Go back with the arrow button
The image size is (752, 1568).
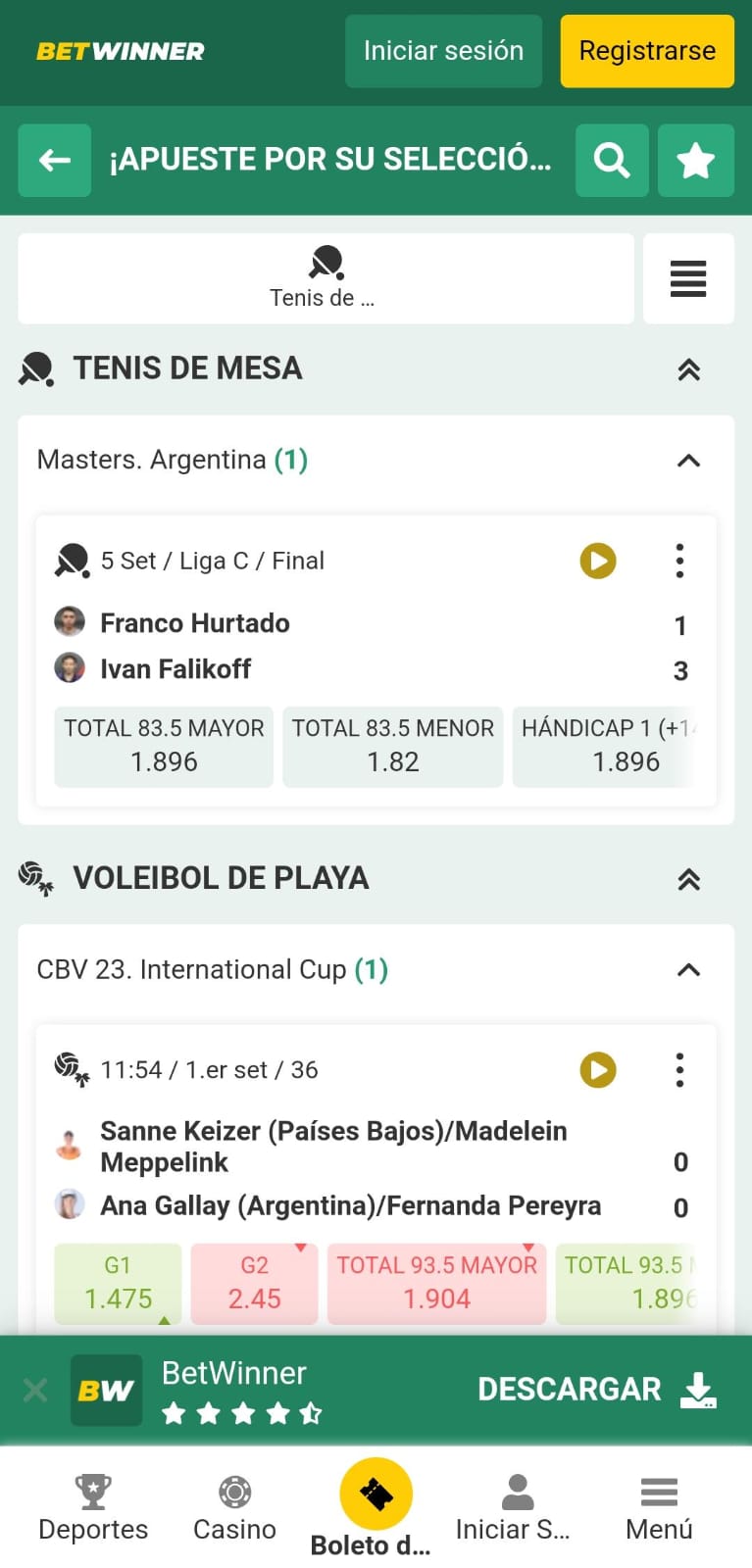[55, 160]
